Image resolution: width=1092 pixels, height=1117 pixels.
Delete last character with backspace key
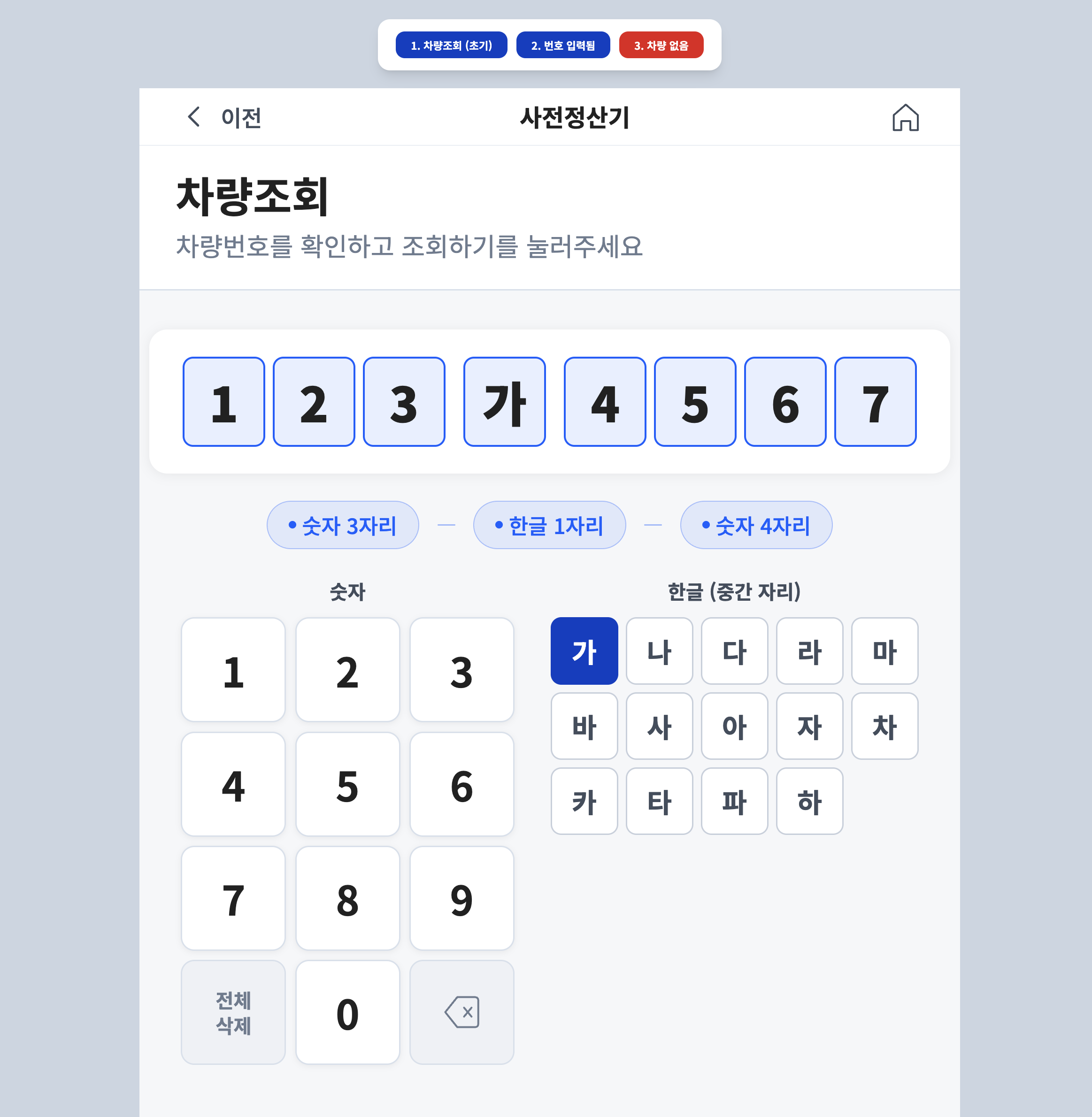461,1012
